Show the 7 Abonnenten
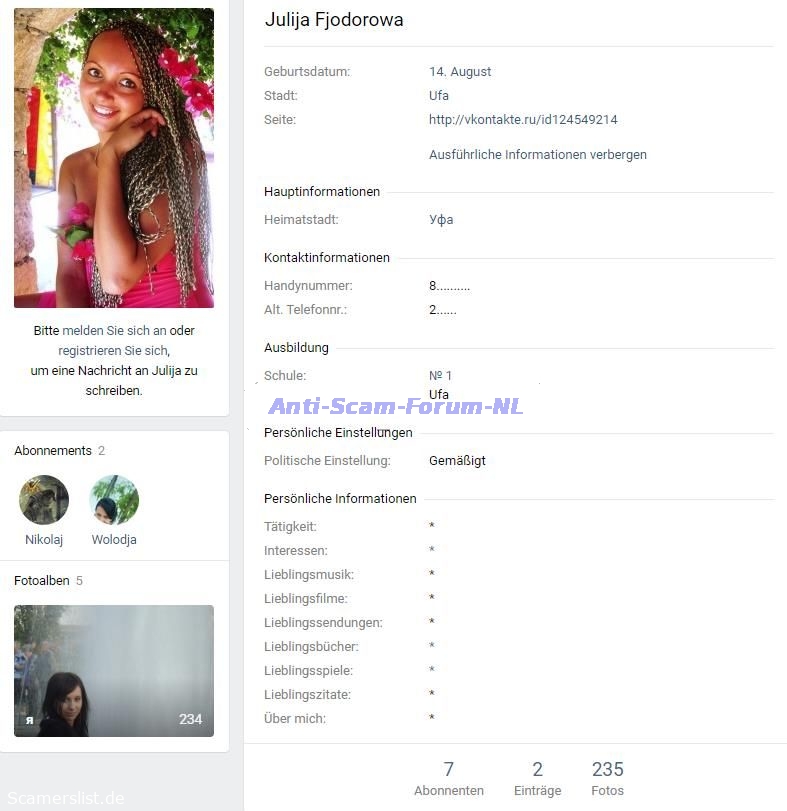Screen dimensions: 787x811 [x=448, y=778]
